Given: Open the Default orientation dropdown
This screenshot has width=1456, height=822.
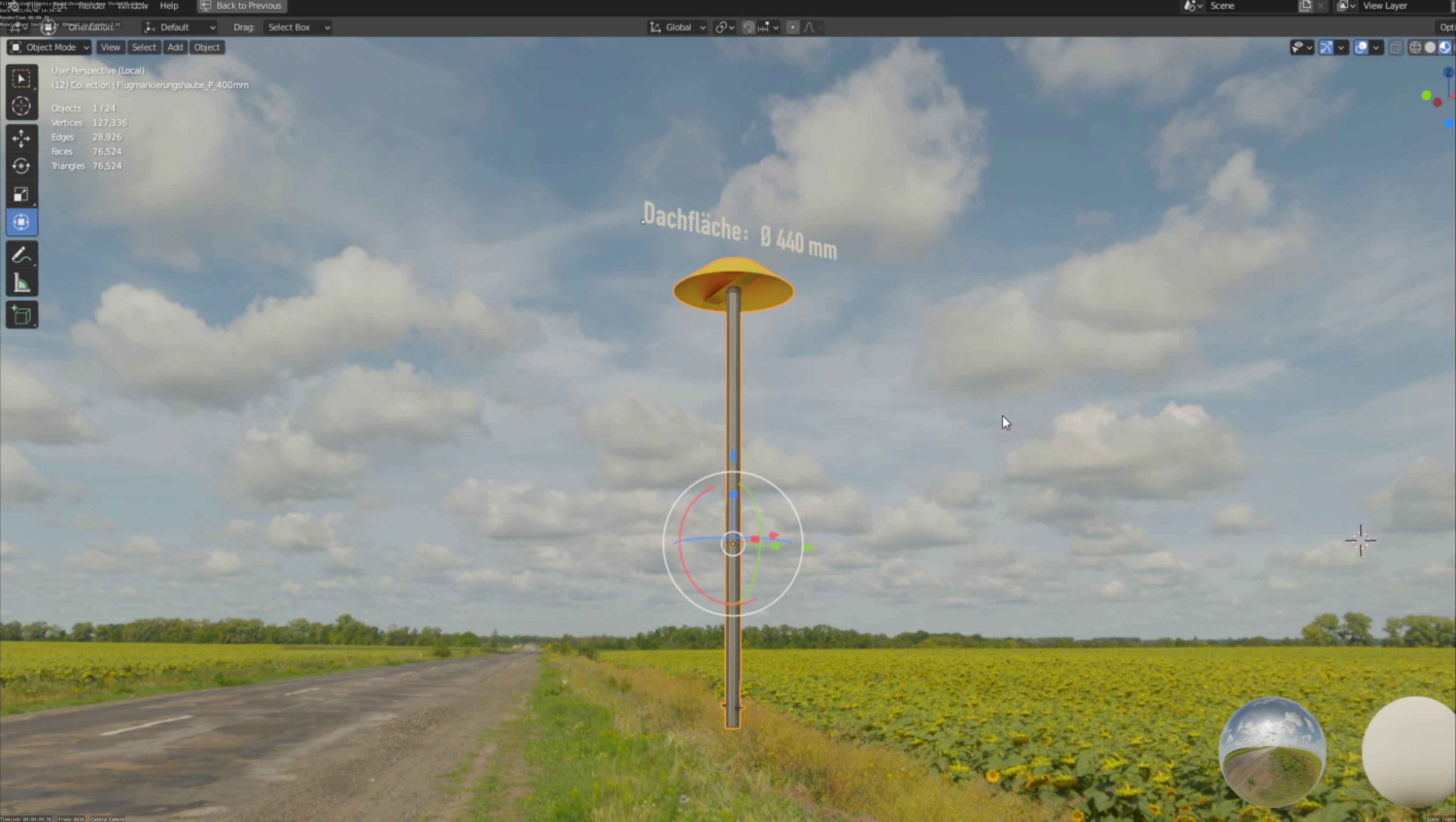Looking at the screenshot, I should 180,27.
